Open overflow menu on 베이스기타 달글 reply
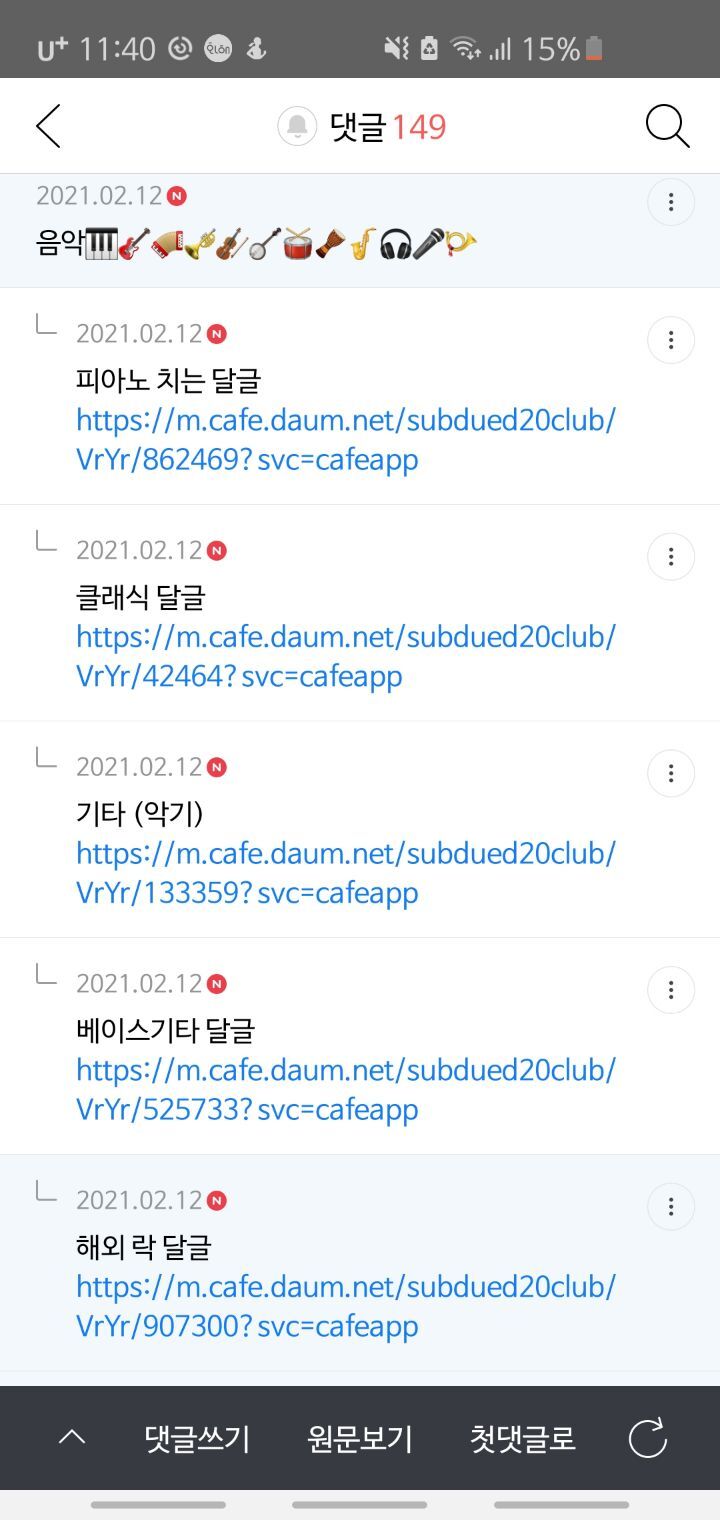Viewport: 720px width, 1520px height. [671, 990]
